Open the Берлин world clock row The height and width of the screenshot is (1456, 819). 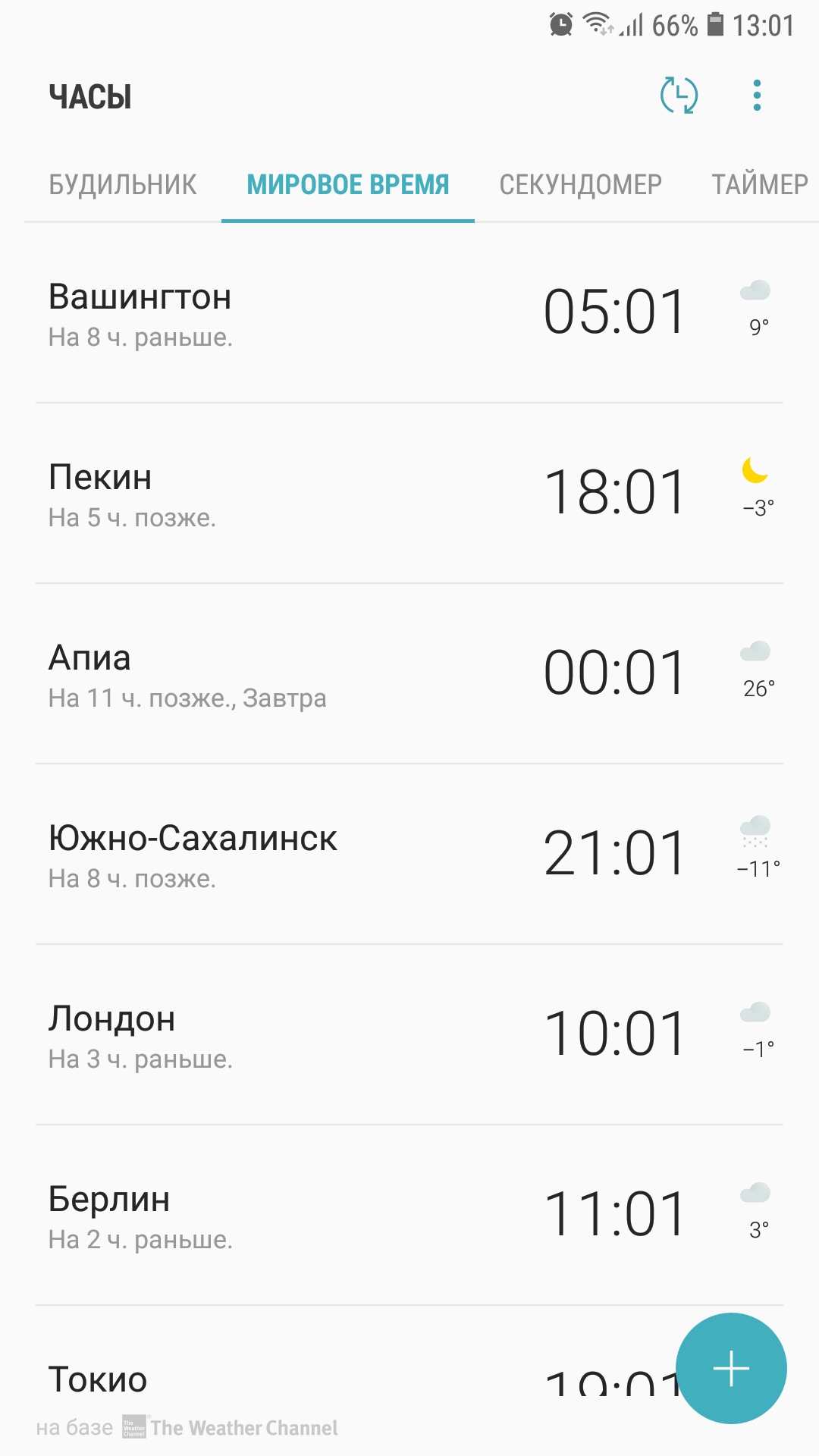coord(409,1215)
